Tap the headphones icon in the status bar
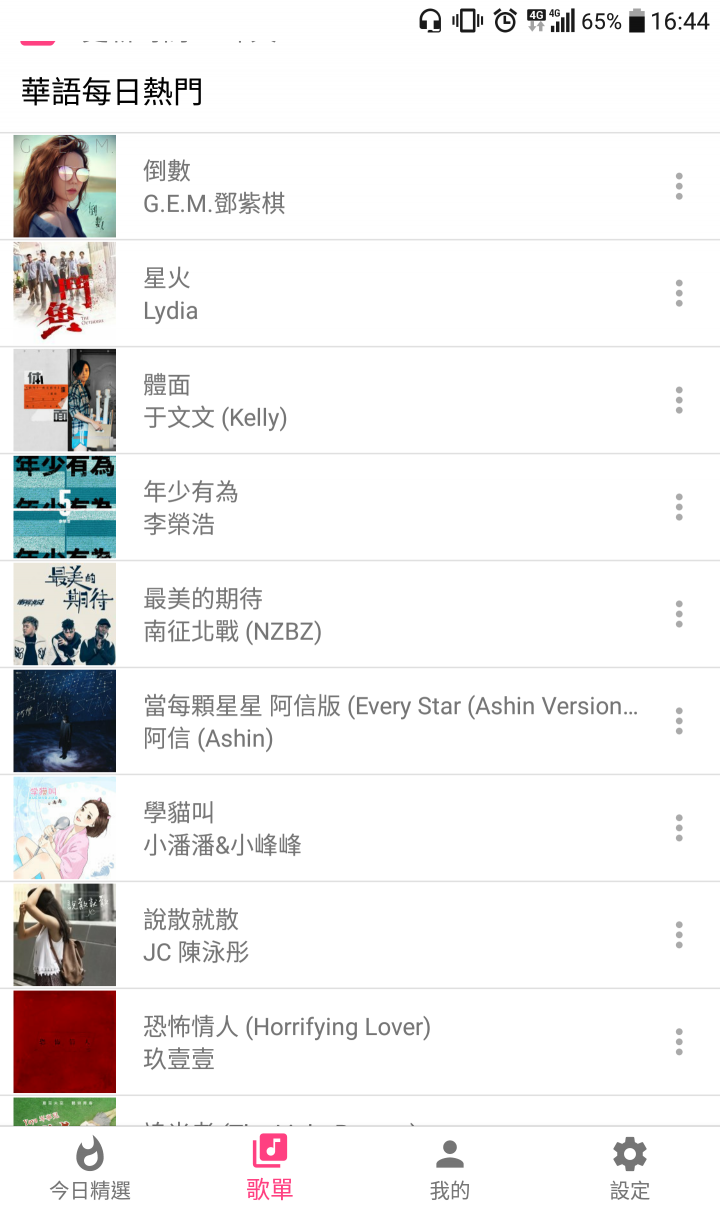720x1208 pixels. tap(430, 18)
